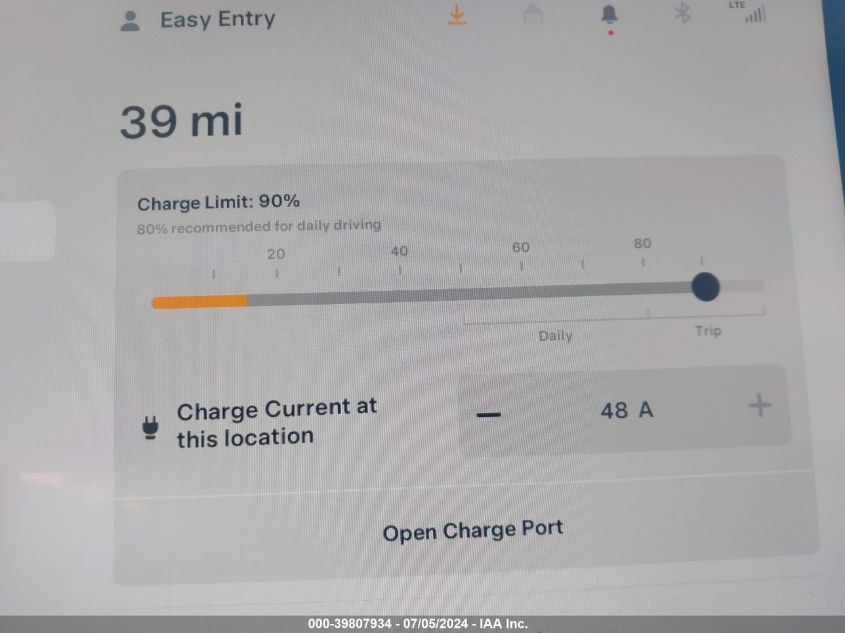Increase charge current with the plus button
Image resolution: width=845 pixels, height=633 pixels.
click(x=760, y=406)
